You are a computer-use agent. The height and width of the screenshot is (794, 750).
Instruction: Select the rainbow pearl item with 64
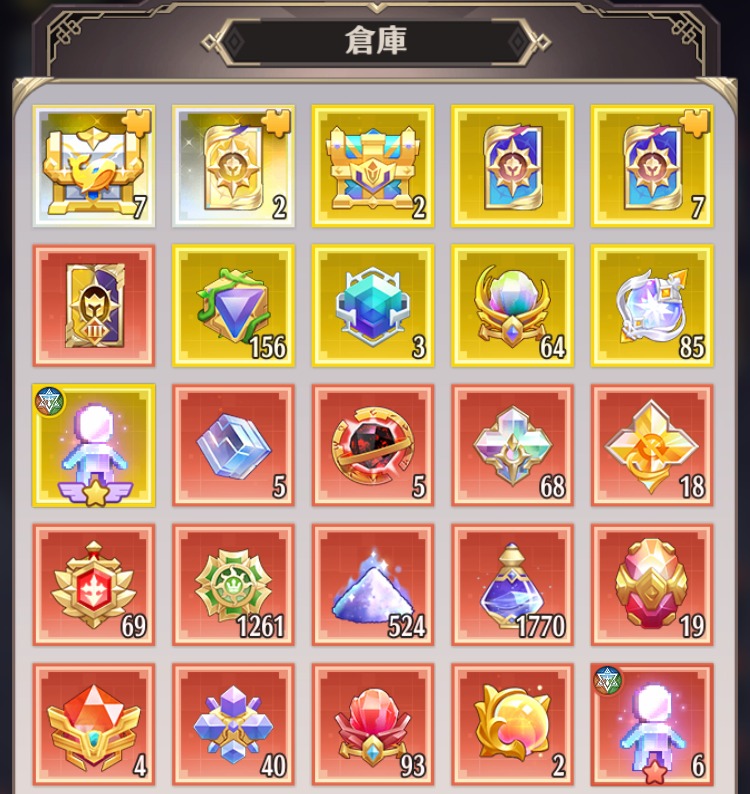tap(512, 305)
